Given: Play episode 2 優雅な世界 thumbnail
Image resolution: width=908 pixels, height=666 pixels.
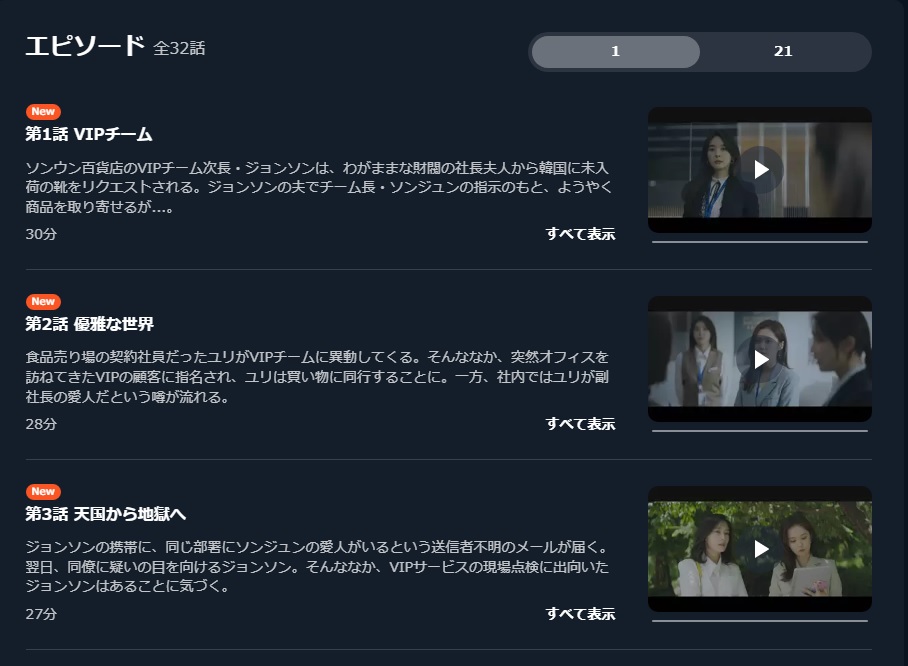Looking at the screenshot, I should (760, 359).
